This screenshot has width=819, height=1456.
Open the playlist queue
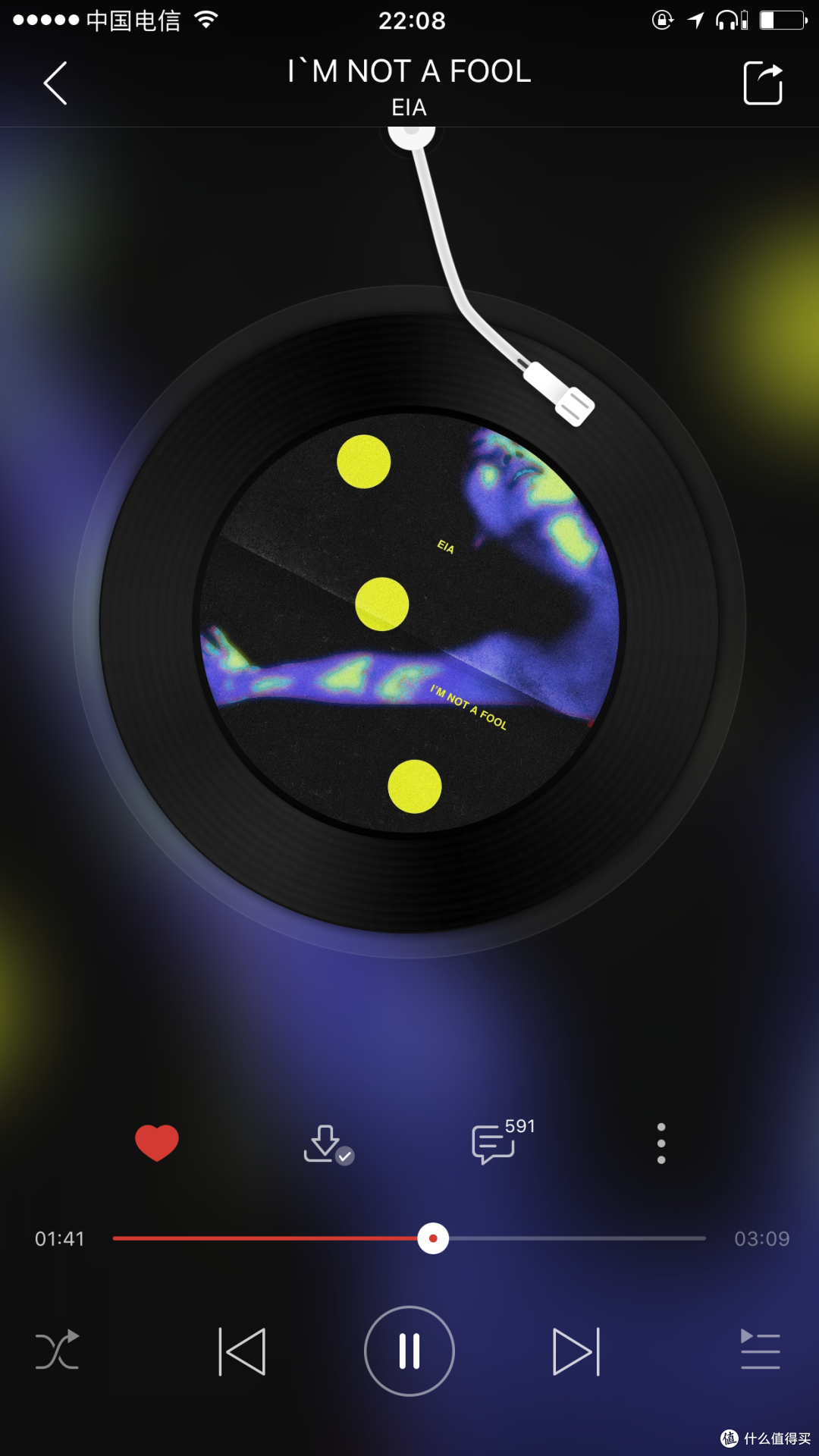point(760,1350)
